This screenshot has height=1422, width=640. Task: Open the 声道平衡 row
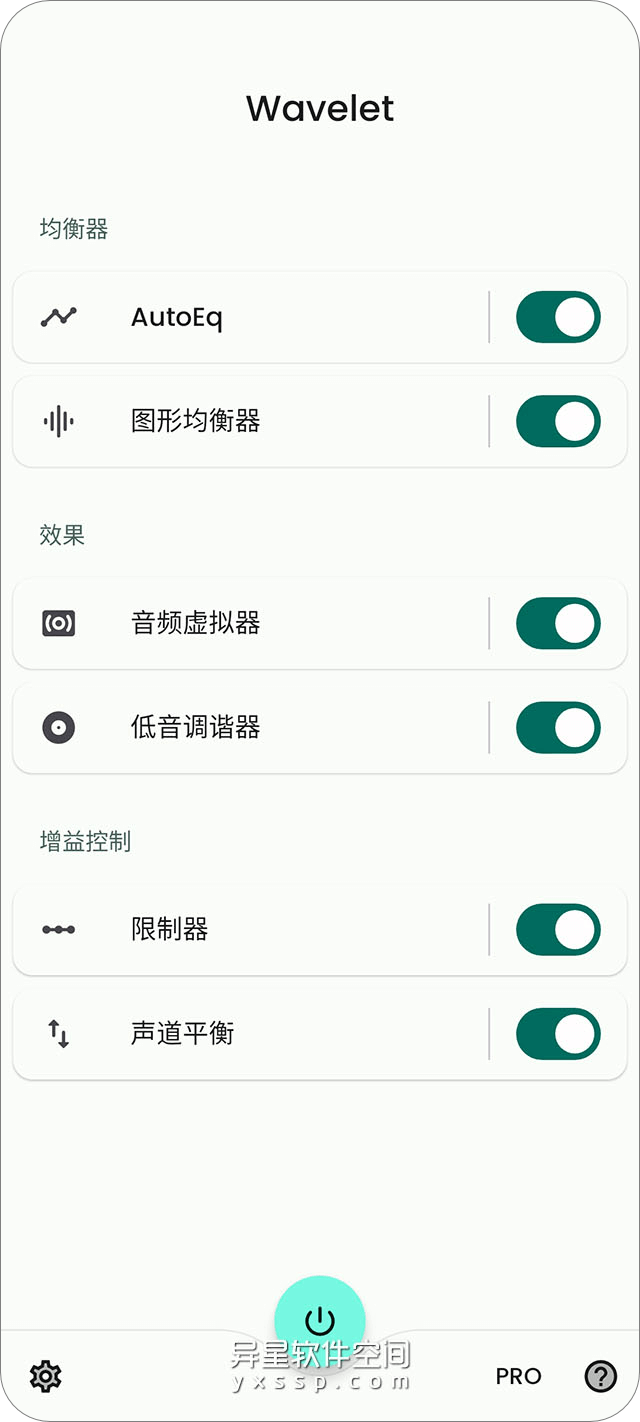pyautogui.click(x=250, y=1033)
